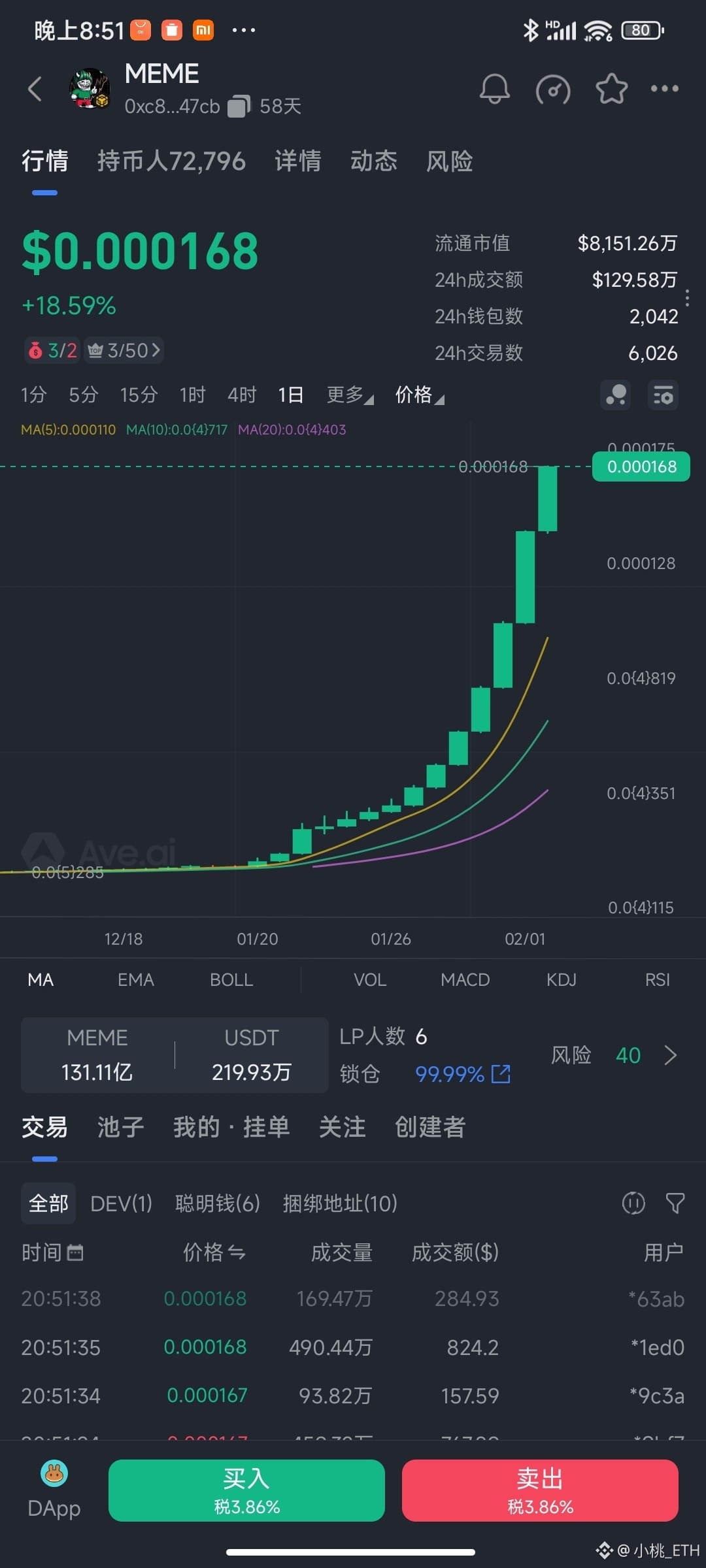The height and width of the screenshot is (1568, 706).
Task: Open the 价格 display dropdown
Action: click(x=419, y=395)
